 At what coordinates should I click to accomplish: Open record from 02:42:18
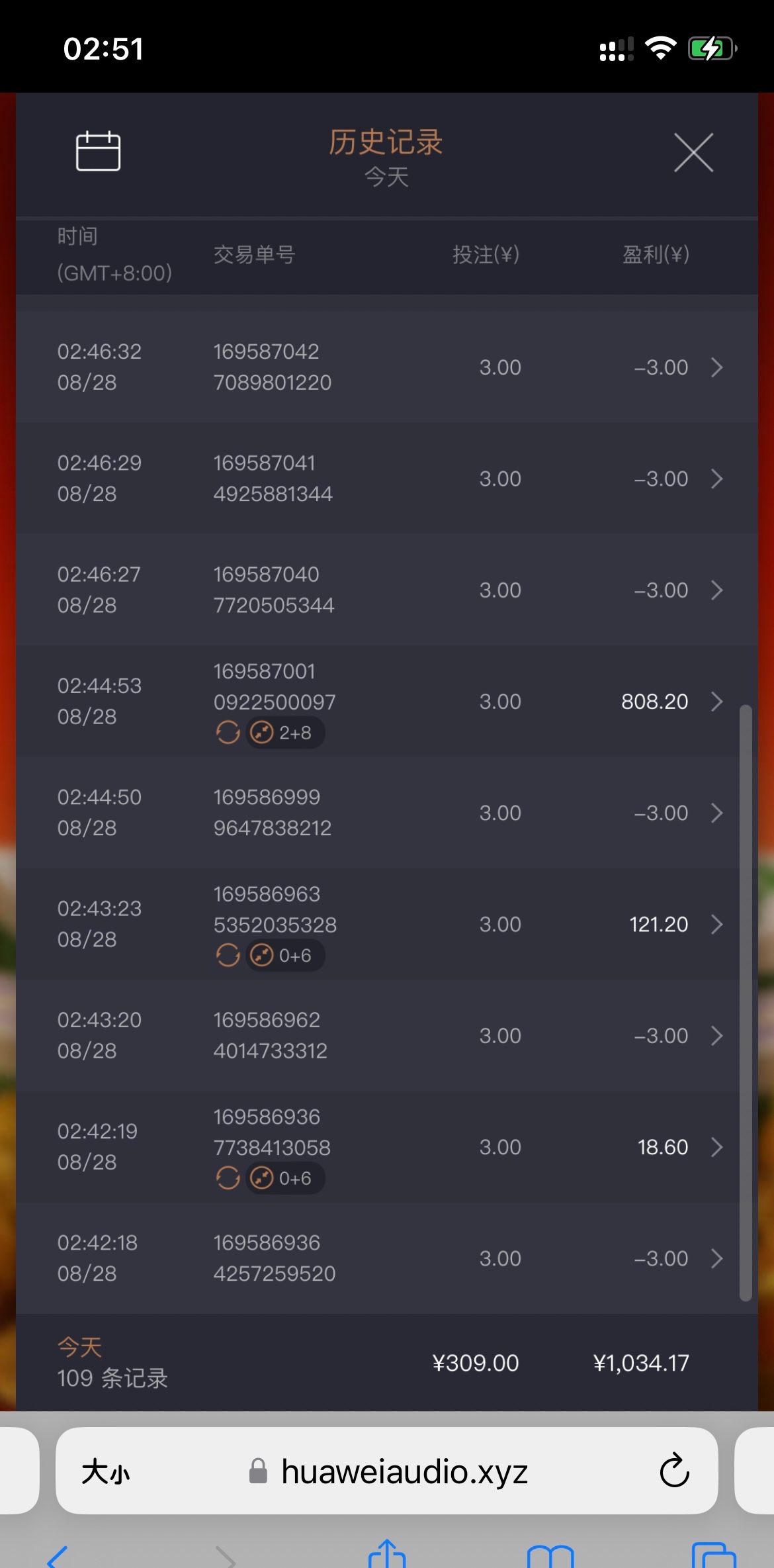click(716, 1258)
